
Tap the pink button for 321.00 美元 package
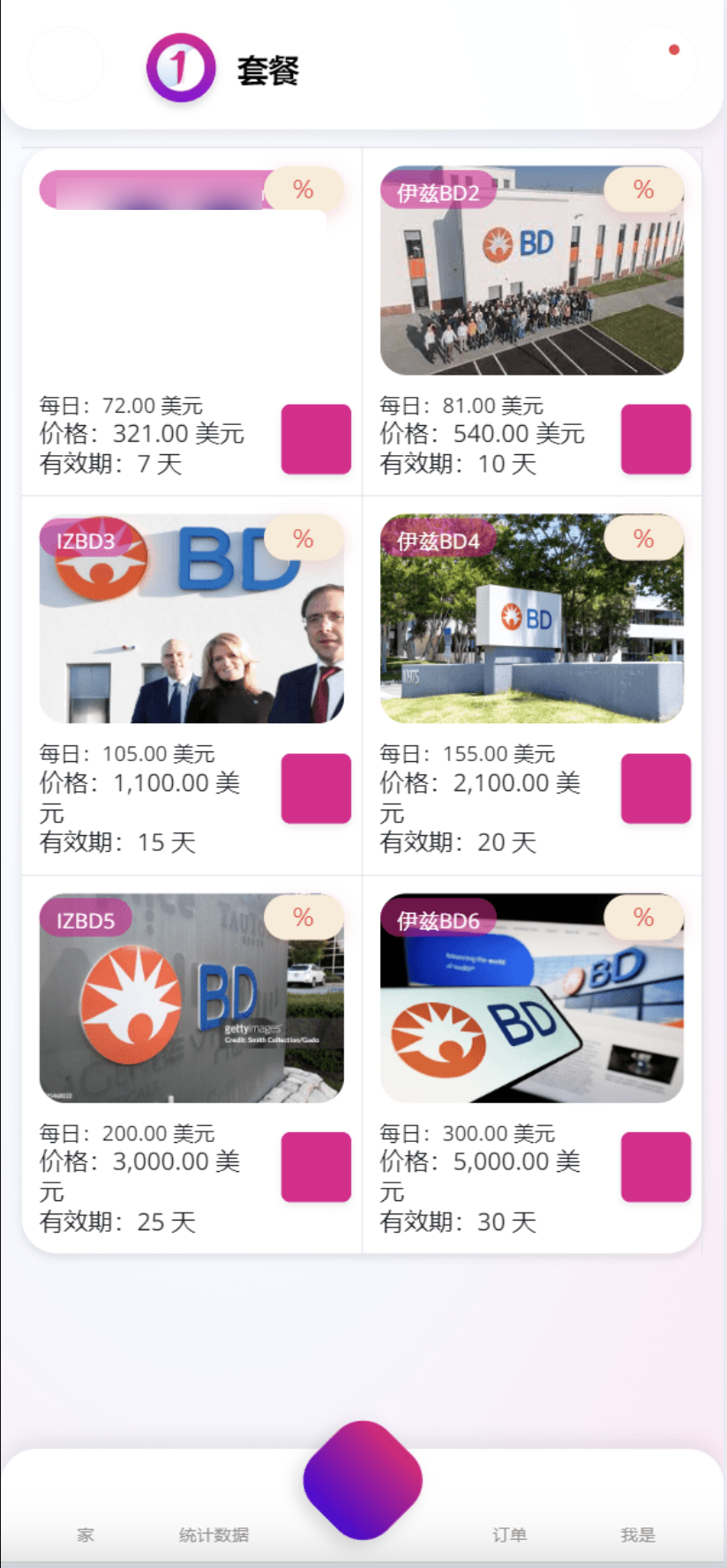[316, 439]
